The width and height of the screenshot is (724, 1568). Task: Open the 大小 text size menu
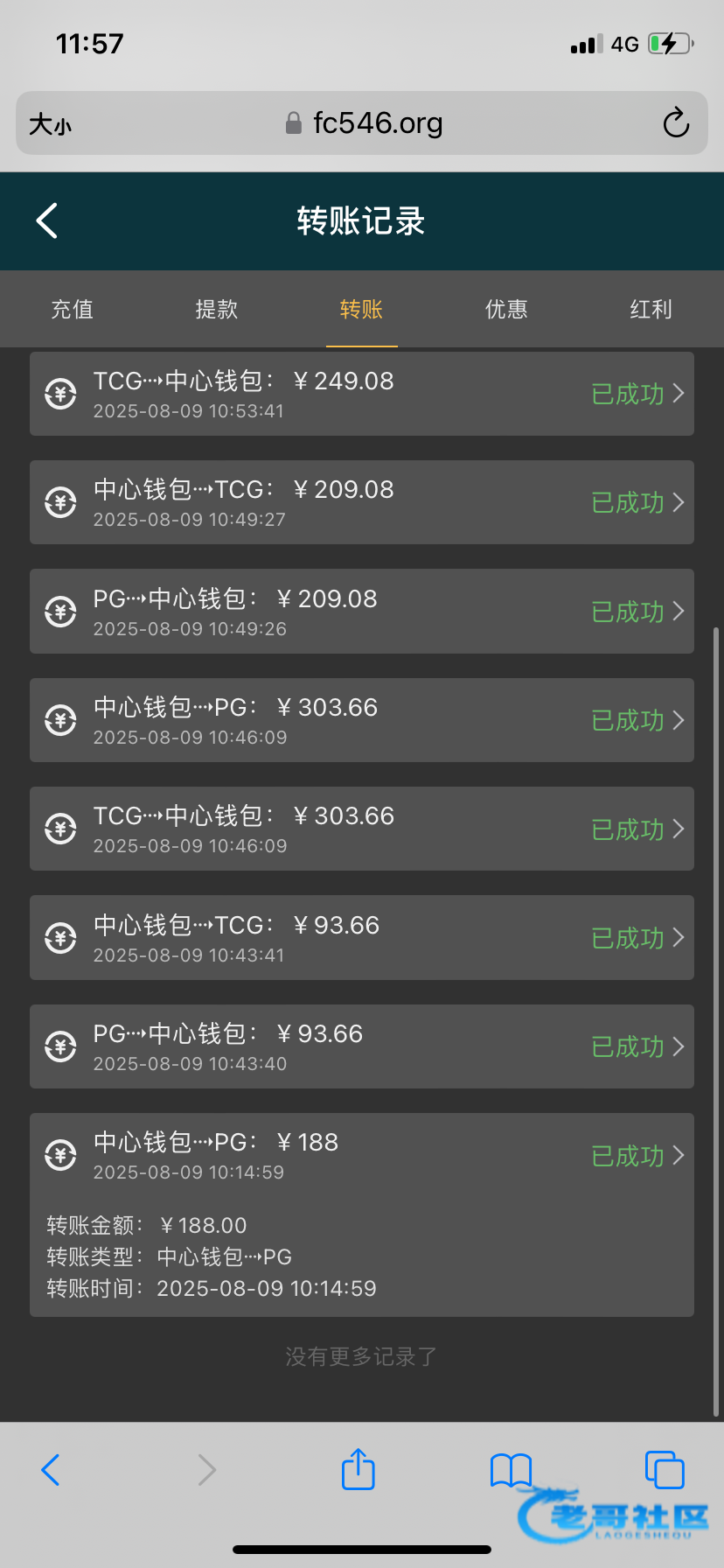(x=50, y=124)
